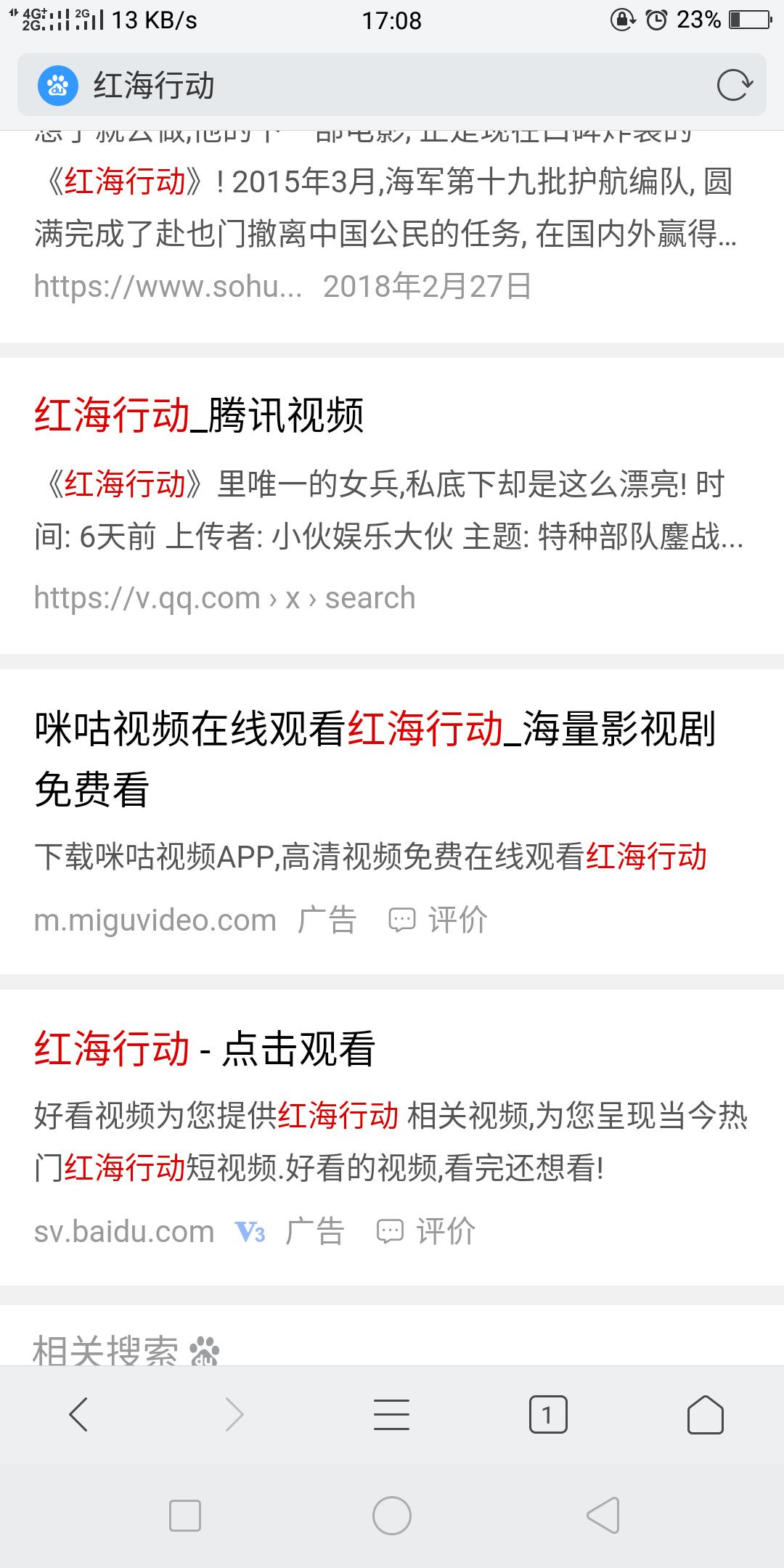Image resolution: width=784 pixels, height=1568 pixels.
Task: Tap 评价 next to m.miguvideo.com
Action: click(x=457, y=919)
